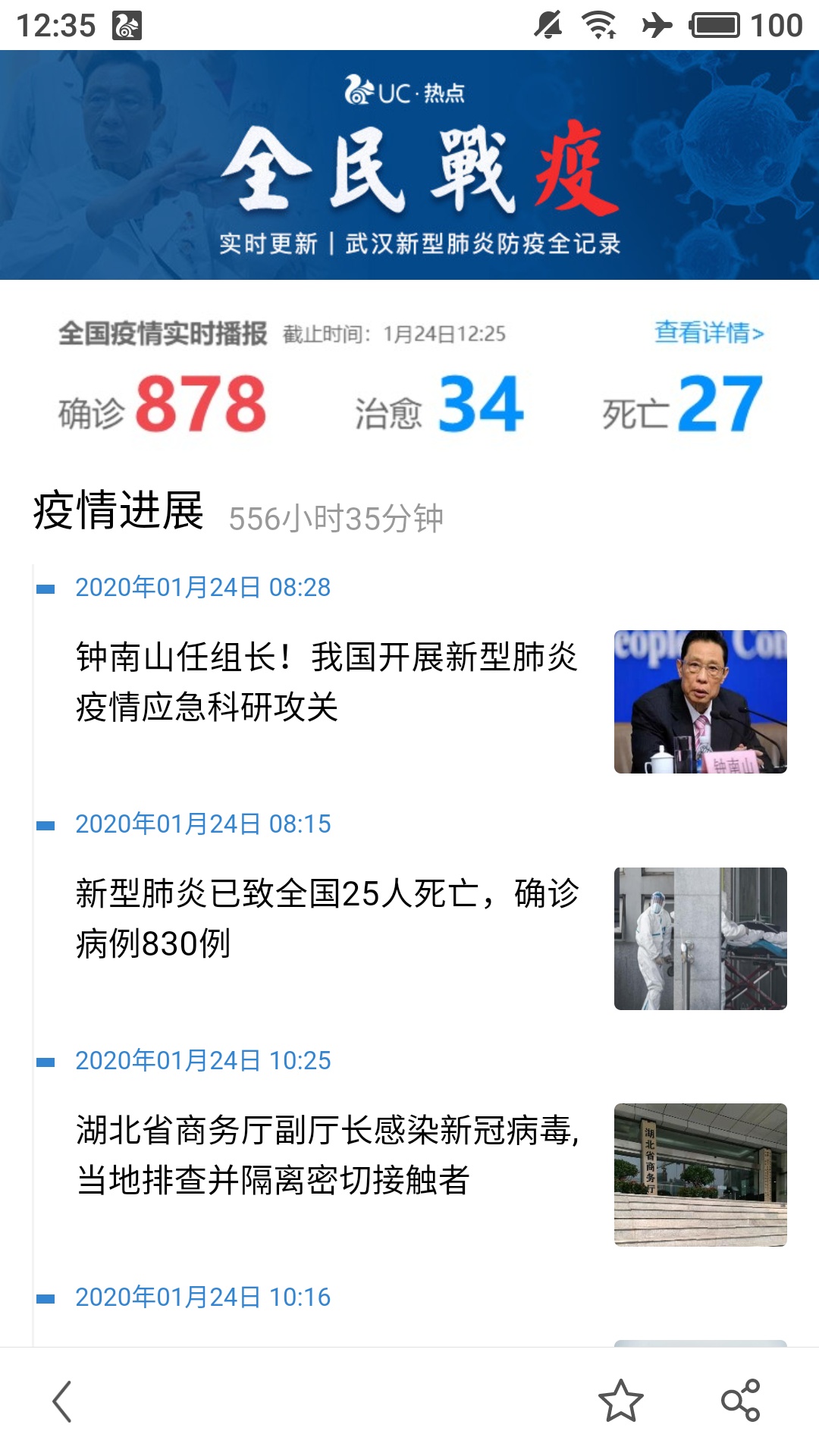Read news on 25人死亡 and 830 confirmed cases

(x=327, y=918)
